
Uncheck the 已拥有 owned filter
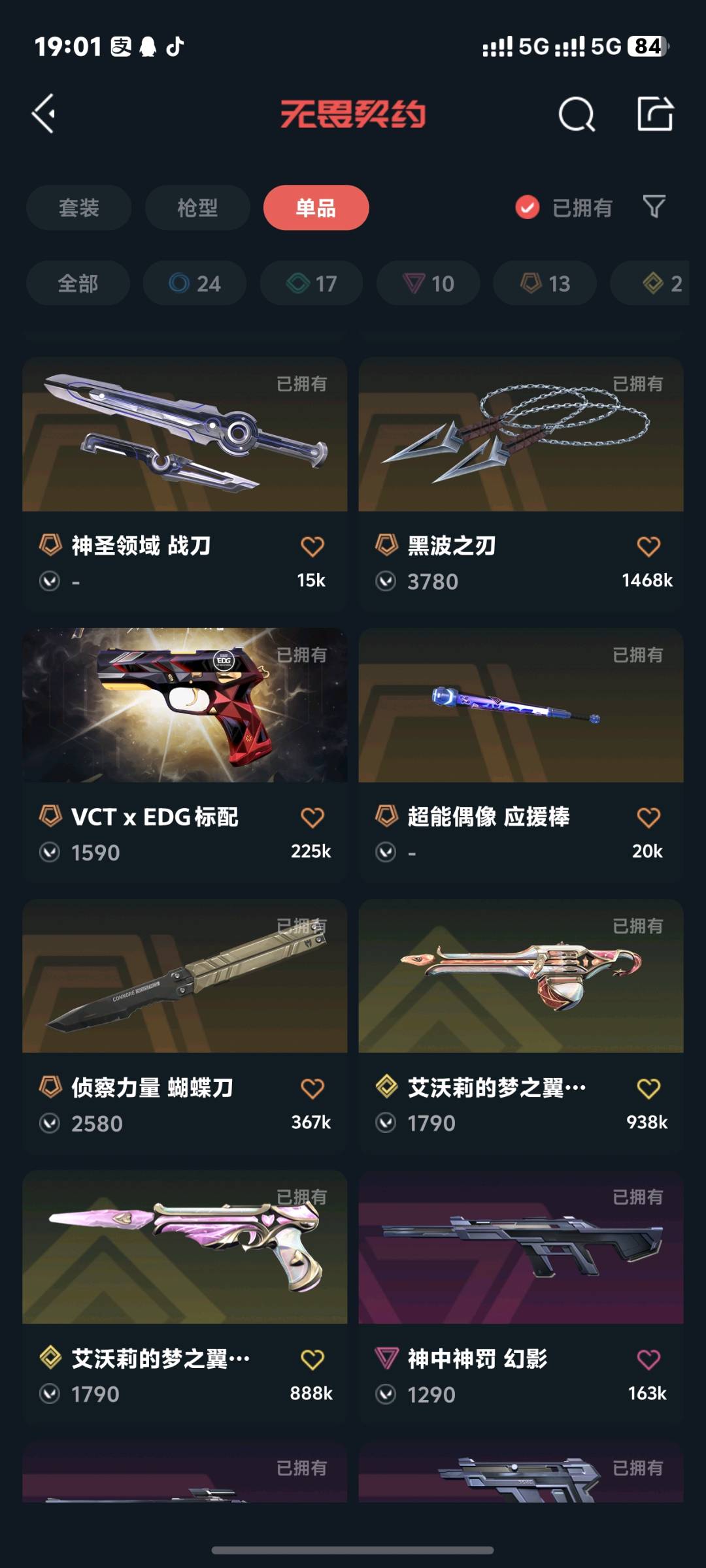527,208
